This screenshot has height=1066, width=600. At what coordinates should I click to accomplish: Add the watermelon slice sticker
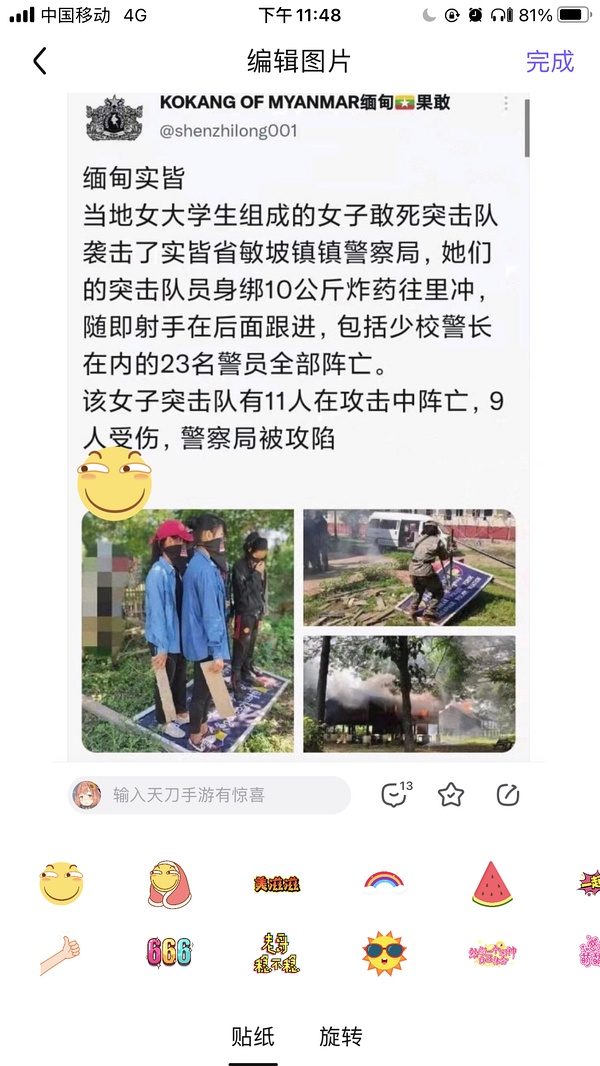pyautogui.click(x=492, y=884)
